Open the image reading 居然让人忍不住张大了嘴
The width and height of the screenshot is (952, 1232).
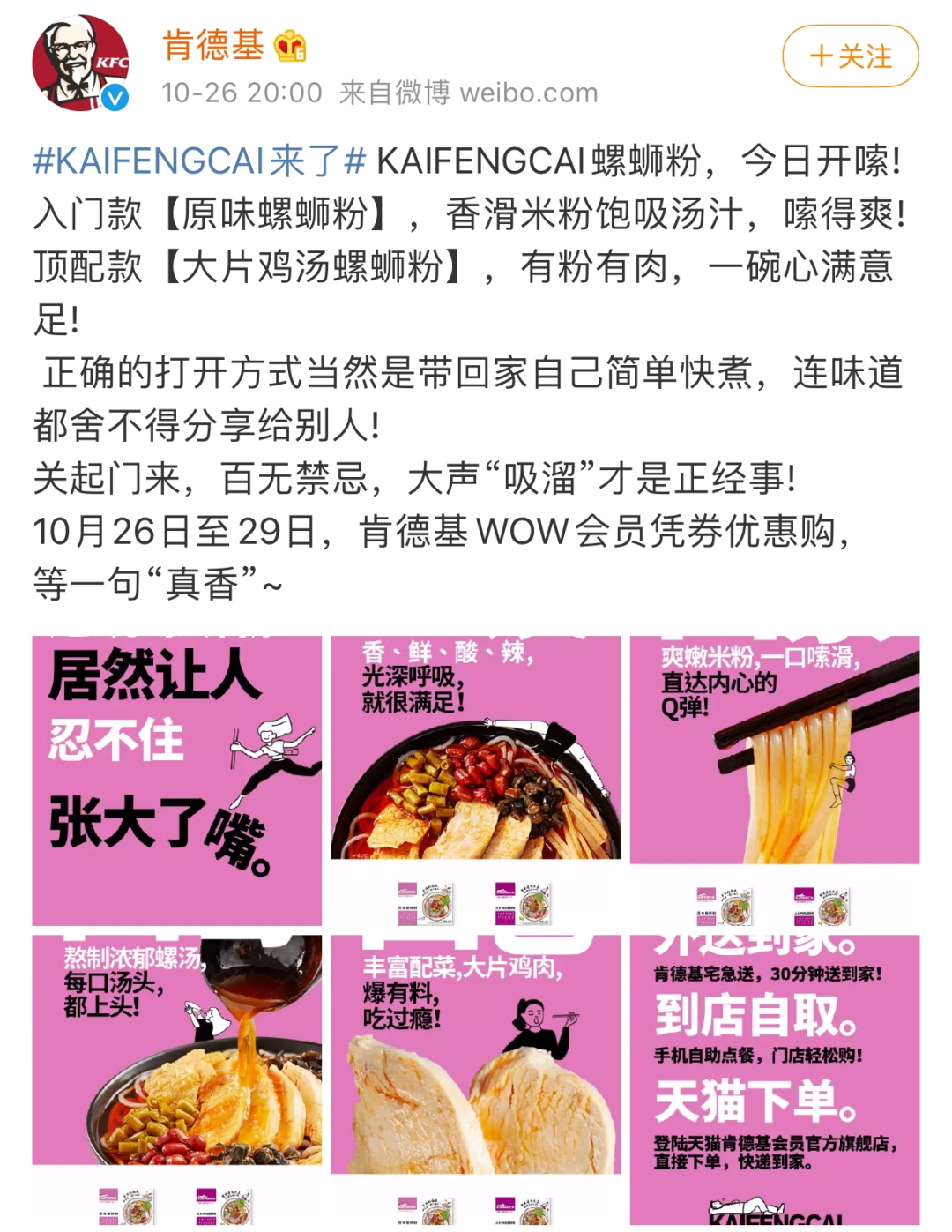(177, 780)
